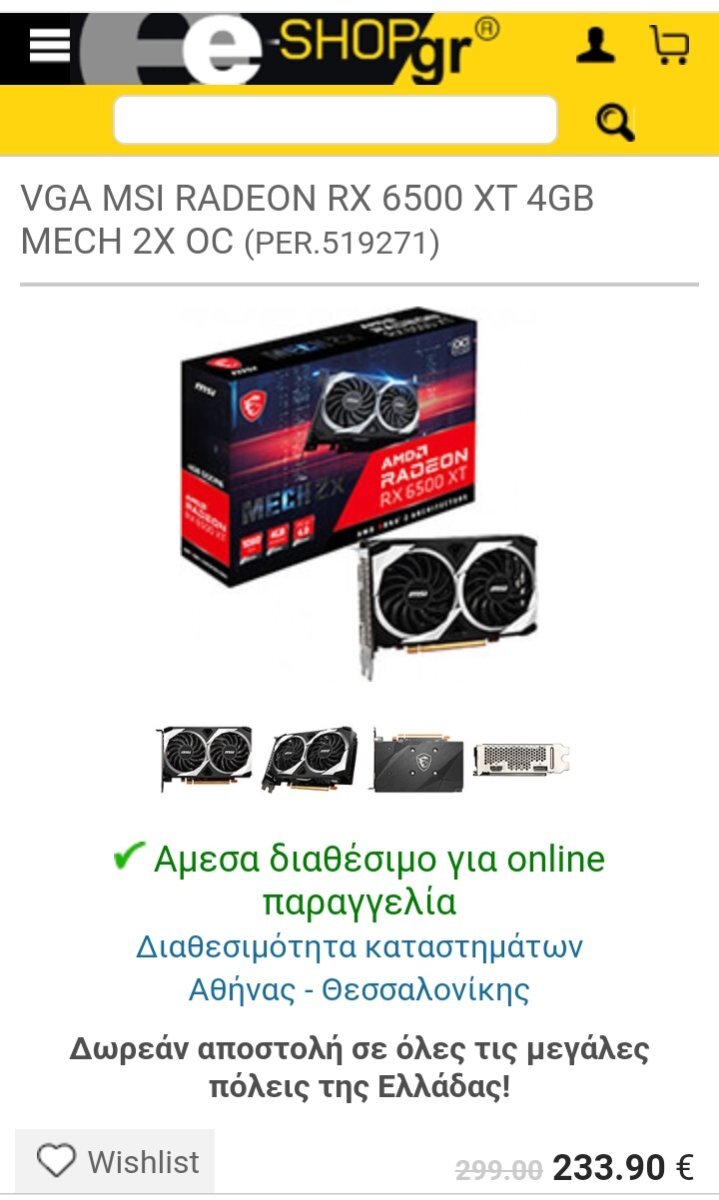Go to e-shop.gr home via logo
This screenshot has height=1200, width=719.
tap(290, 45)
